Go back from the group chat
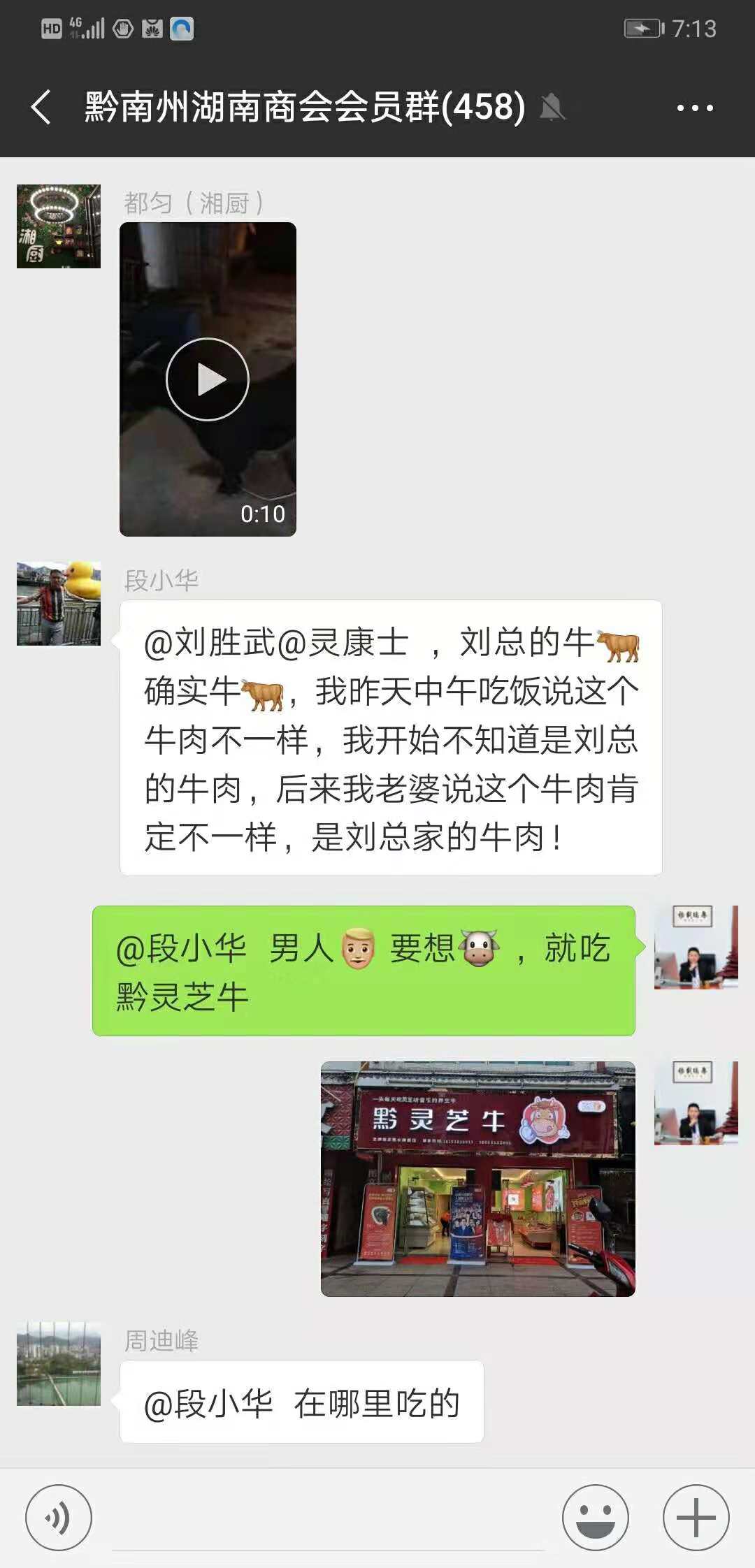The height and width of the screenshot is (1568, 755). click(x=42, y=108)
